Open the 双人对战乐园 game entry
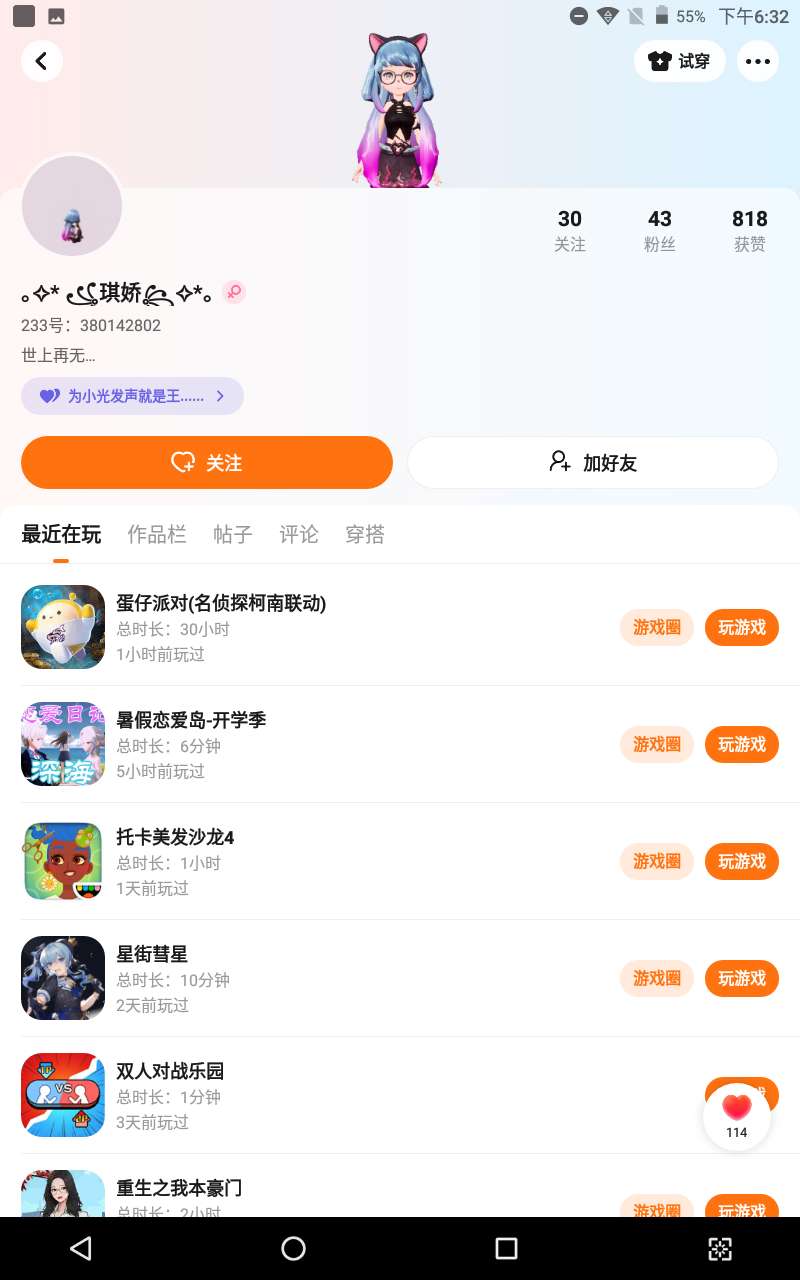Screen dimensions: 800x1280 [170, 1071]
